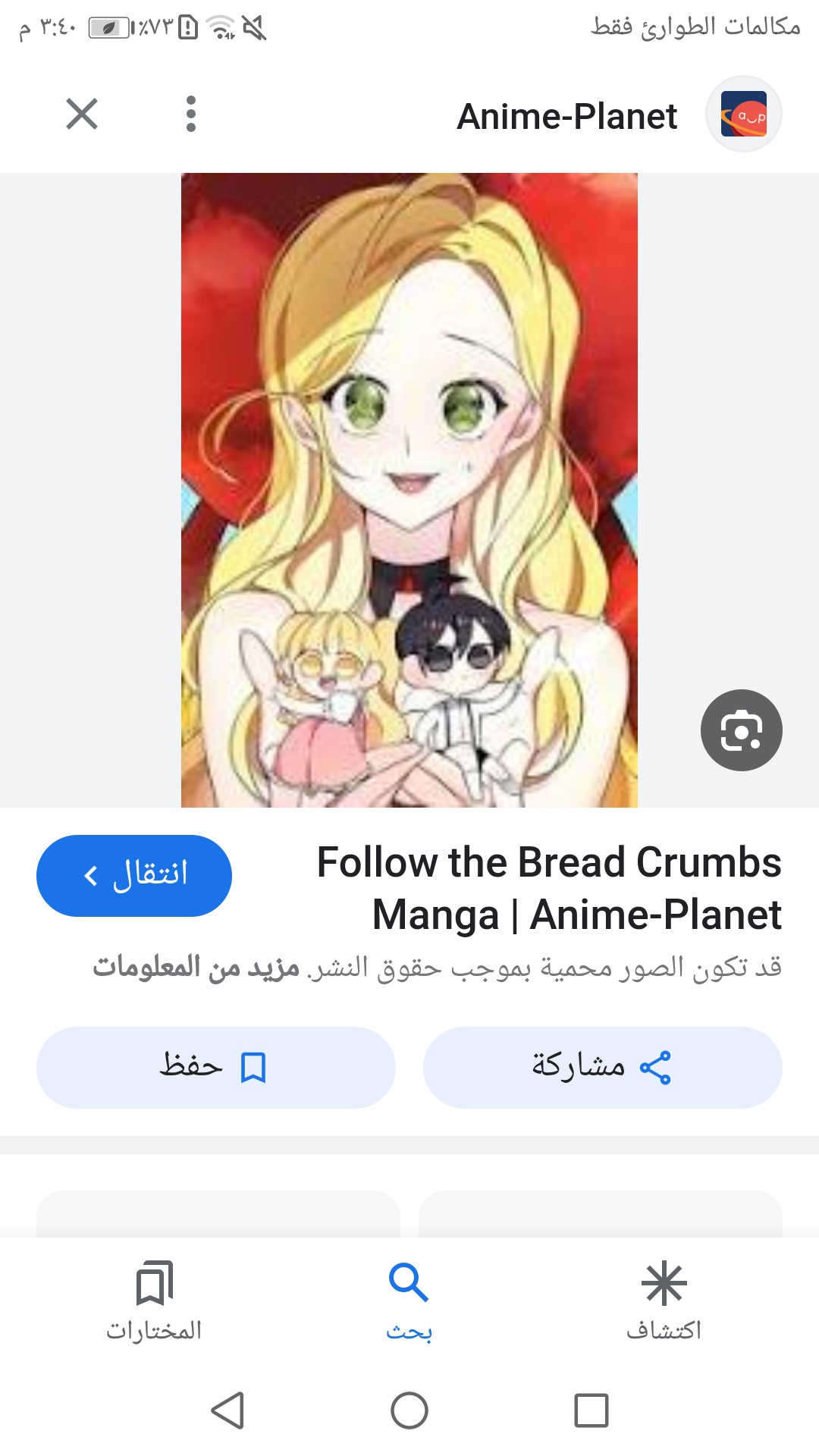Switch to the اكتشاف (Discover) tab

point(664,1301)
